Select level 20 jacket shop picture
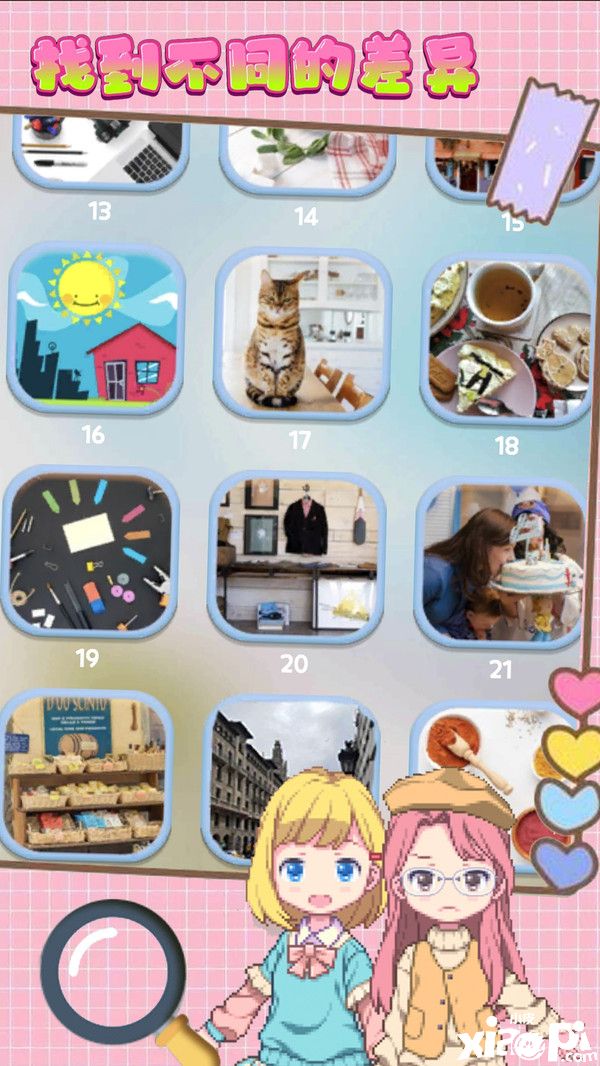Viewport: 600px width, 1066px height. pyautogui.click(x=297, y=557)
